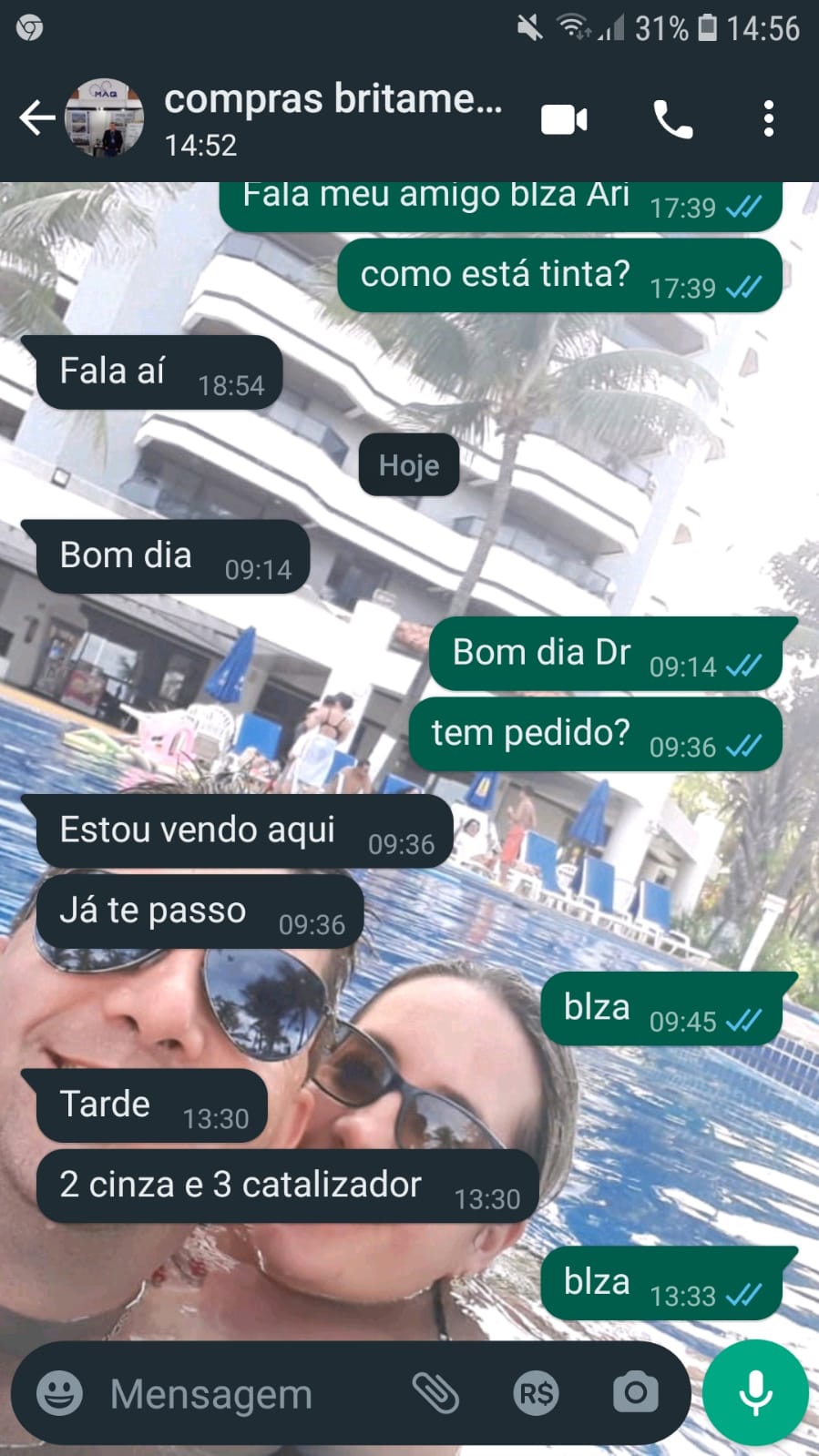Focus the Mensagem text field

246,1393
